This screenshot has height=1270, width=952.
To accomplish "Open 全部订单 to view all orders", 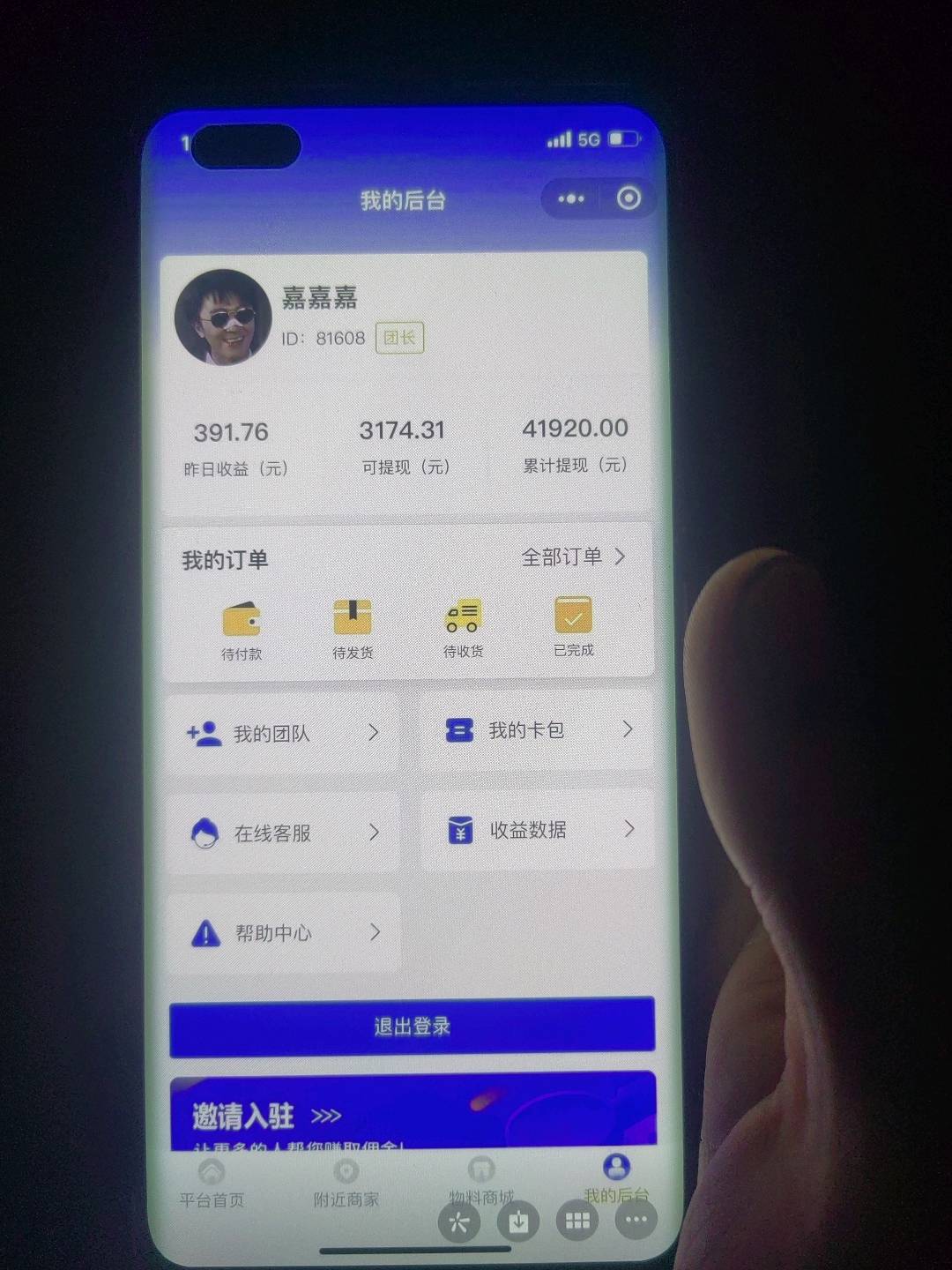I will click(573, 557).
